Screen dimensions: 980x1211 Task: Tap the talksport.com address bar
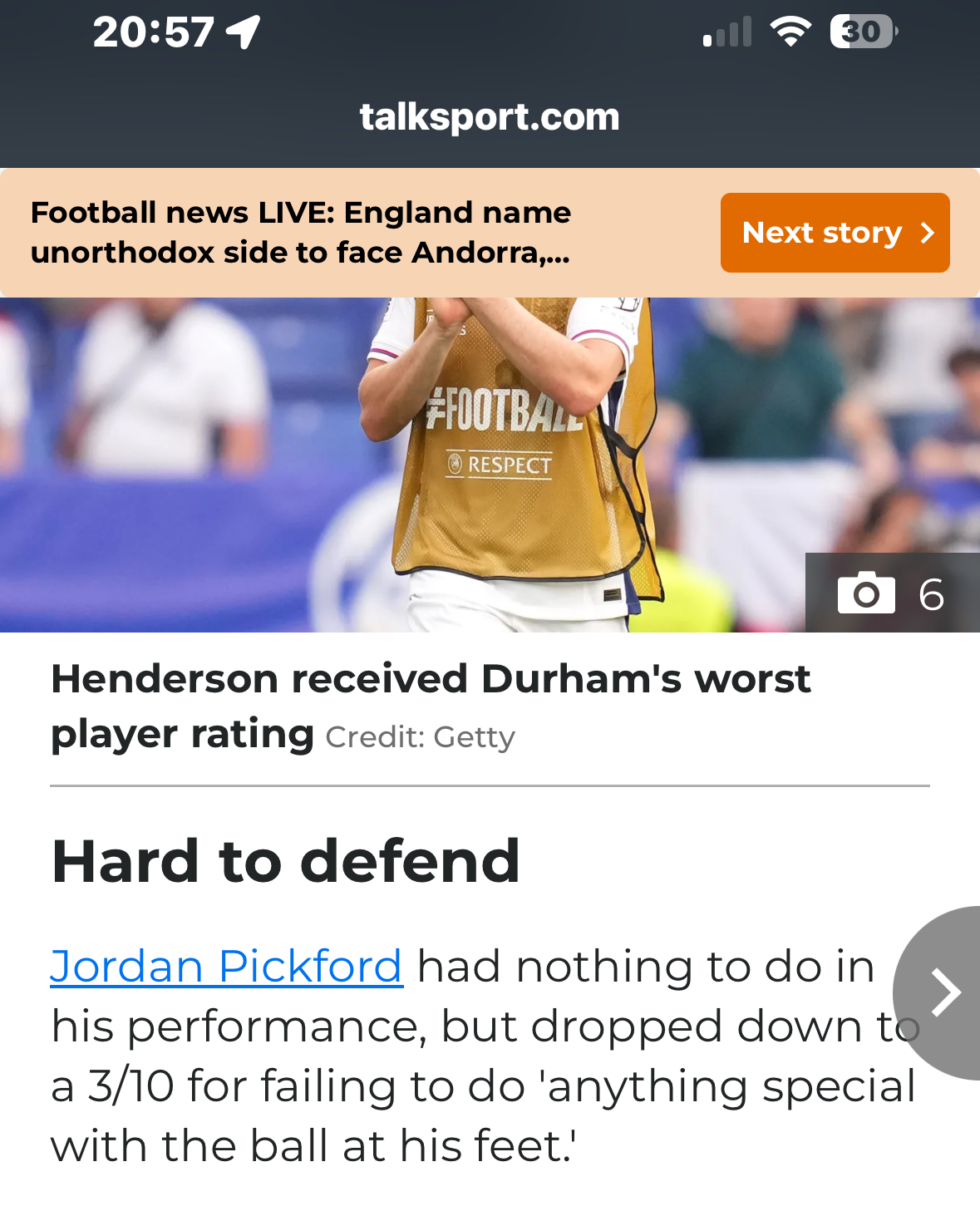(x=490, y=116)
